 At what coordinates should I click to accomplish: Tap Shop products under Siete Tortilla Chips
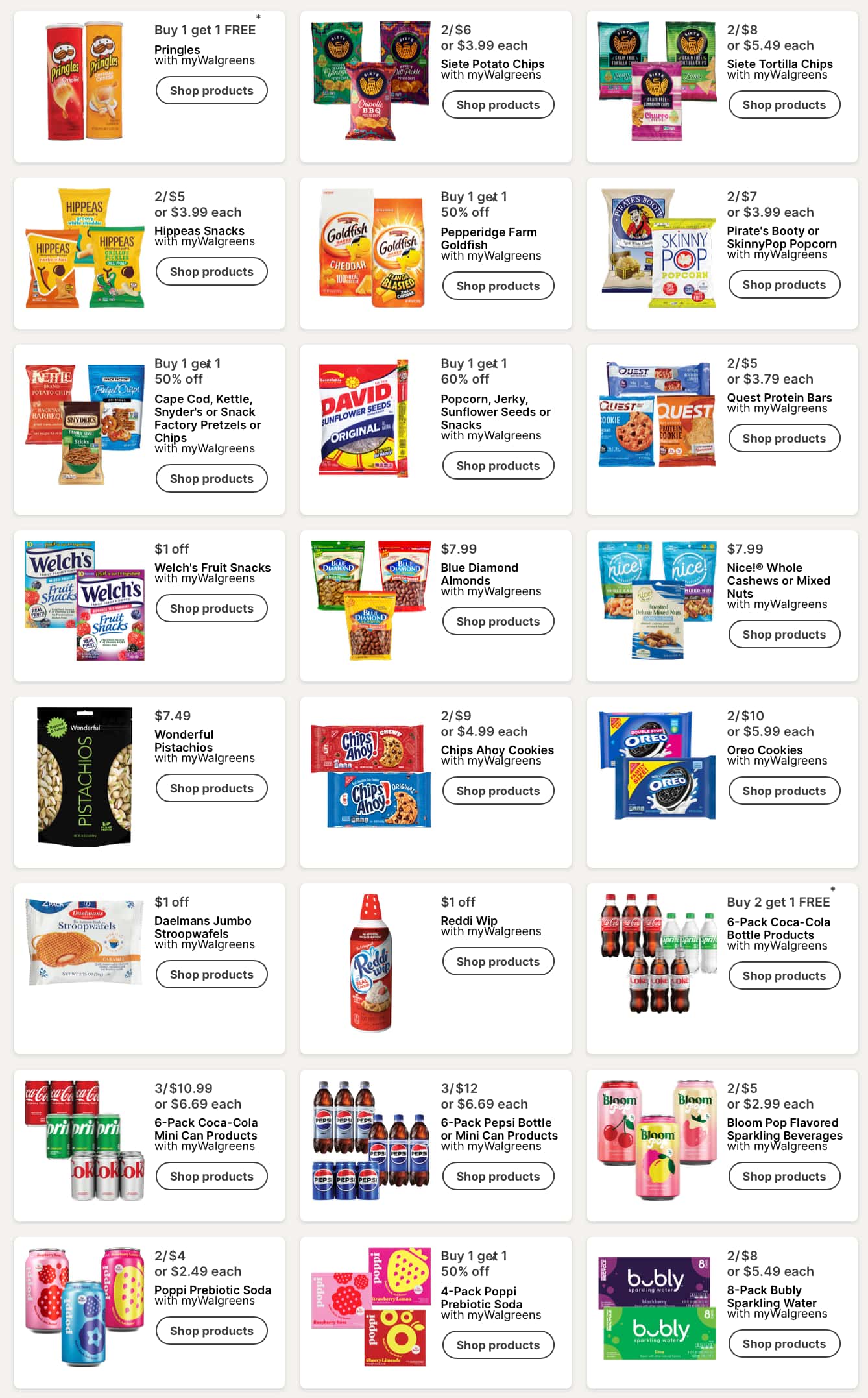784,105
